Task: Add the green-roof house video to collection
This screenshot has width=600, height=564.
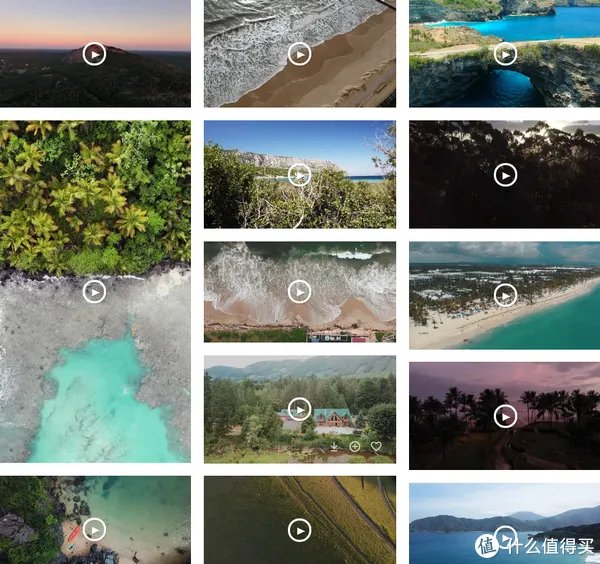Action: click(355, 446)
